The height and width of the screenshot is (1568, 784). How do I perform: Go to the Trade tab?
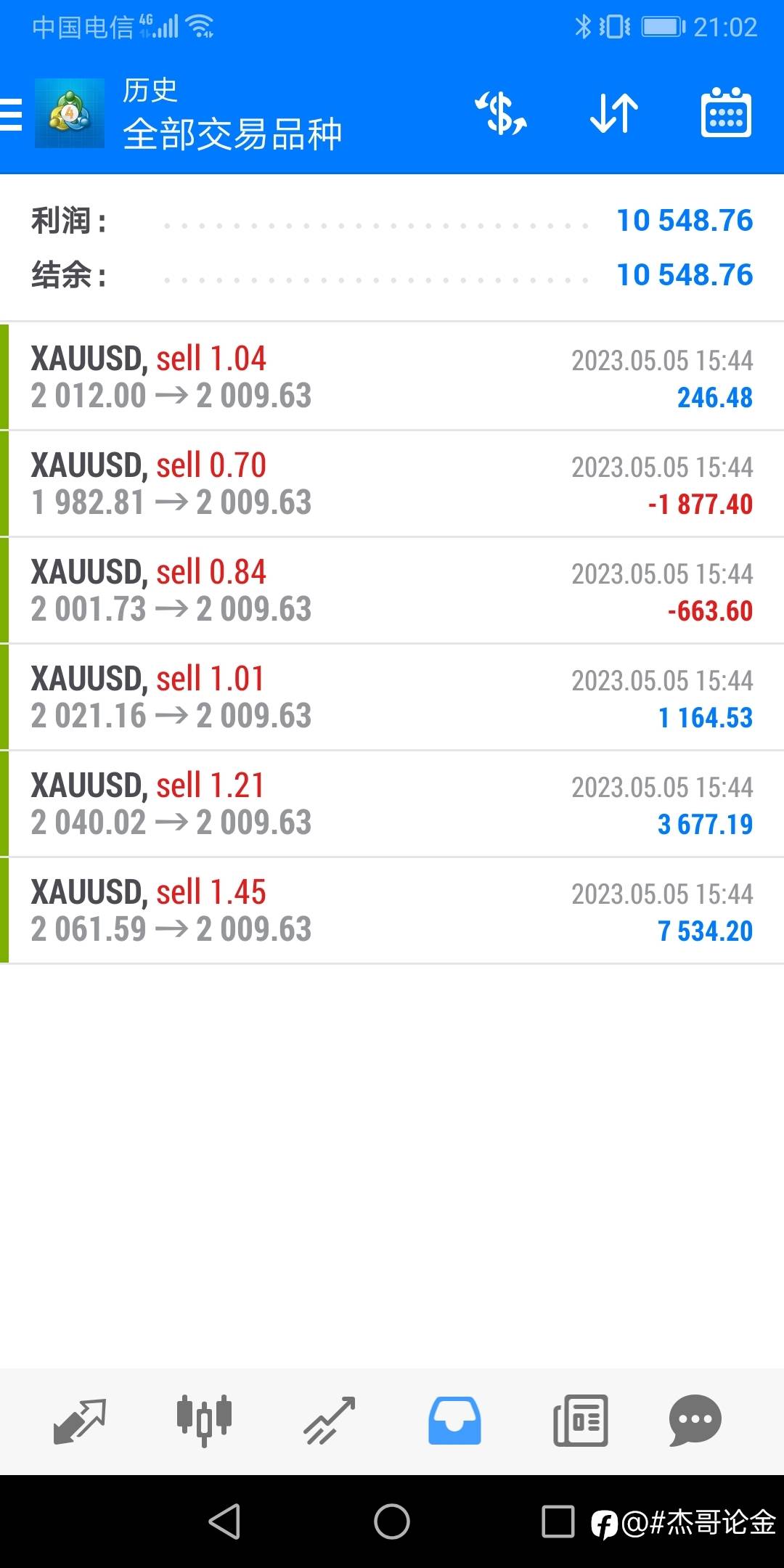coord(329,1421)
